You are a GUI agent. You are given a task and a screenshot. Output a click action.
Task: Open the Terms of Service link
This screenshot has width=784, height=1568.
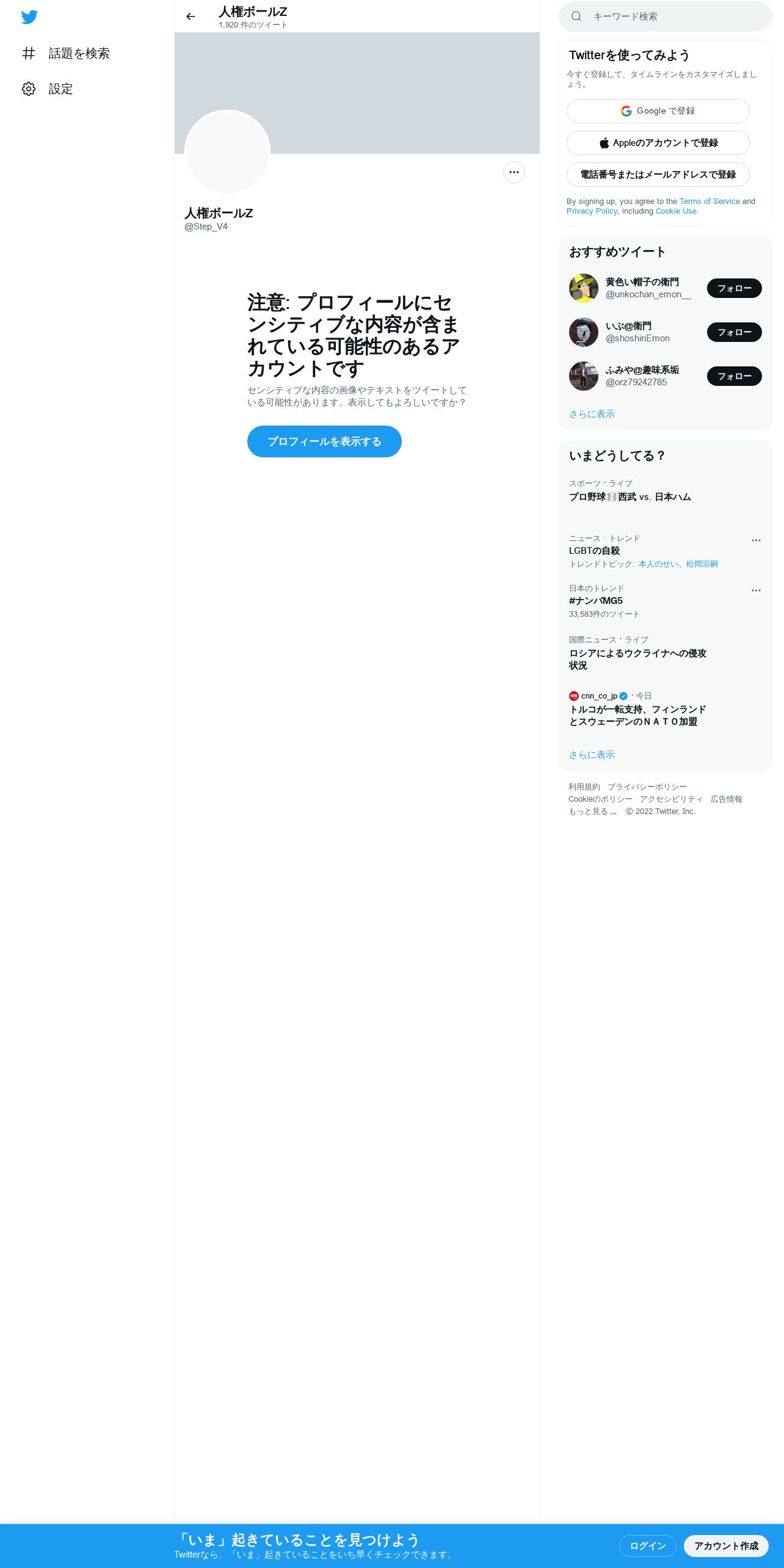click(x=710, y=201)
